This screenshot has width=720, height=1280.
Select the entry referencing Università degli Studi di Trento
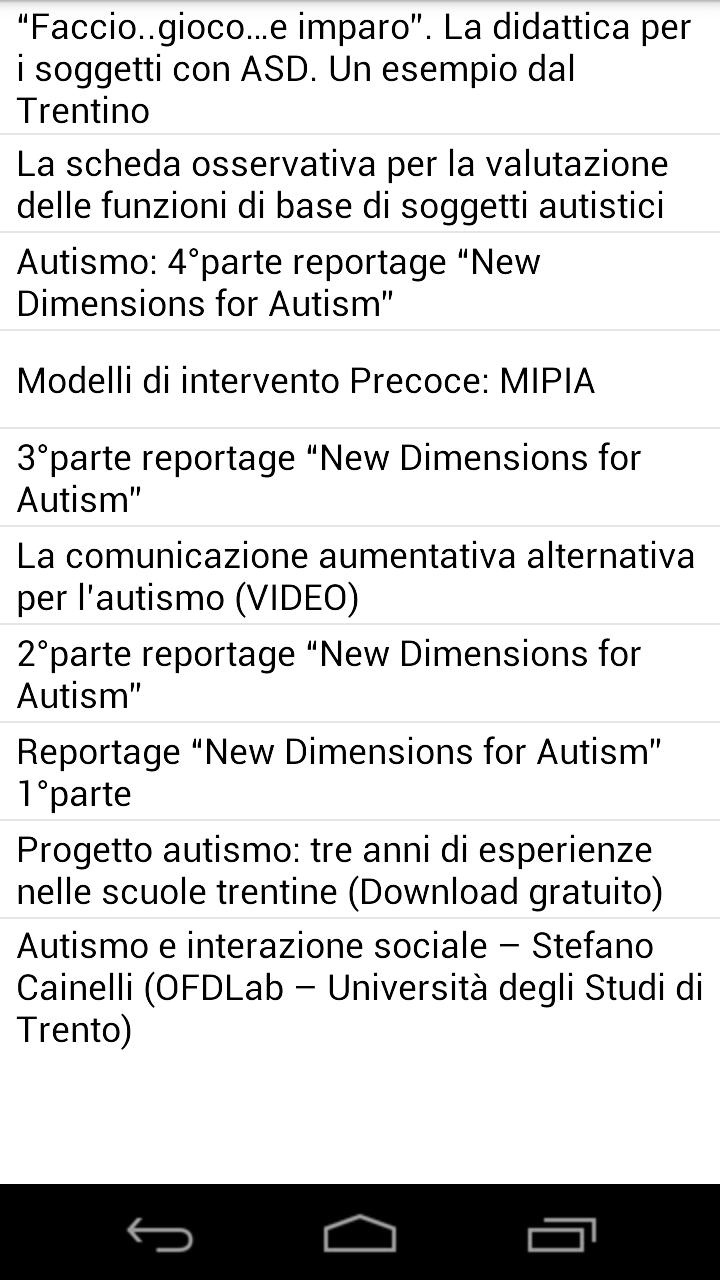(x=360, y=985)
